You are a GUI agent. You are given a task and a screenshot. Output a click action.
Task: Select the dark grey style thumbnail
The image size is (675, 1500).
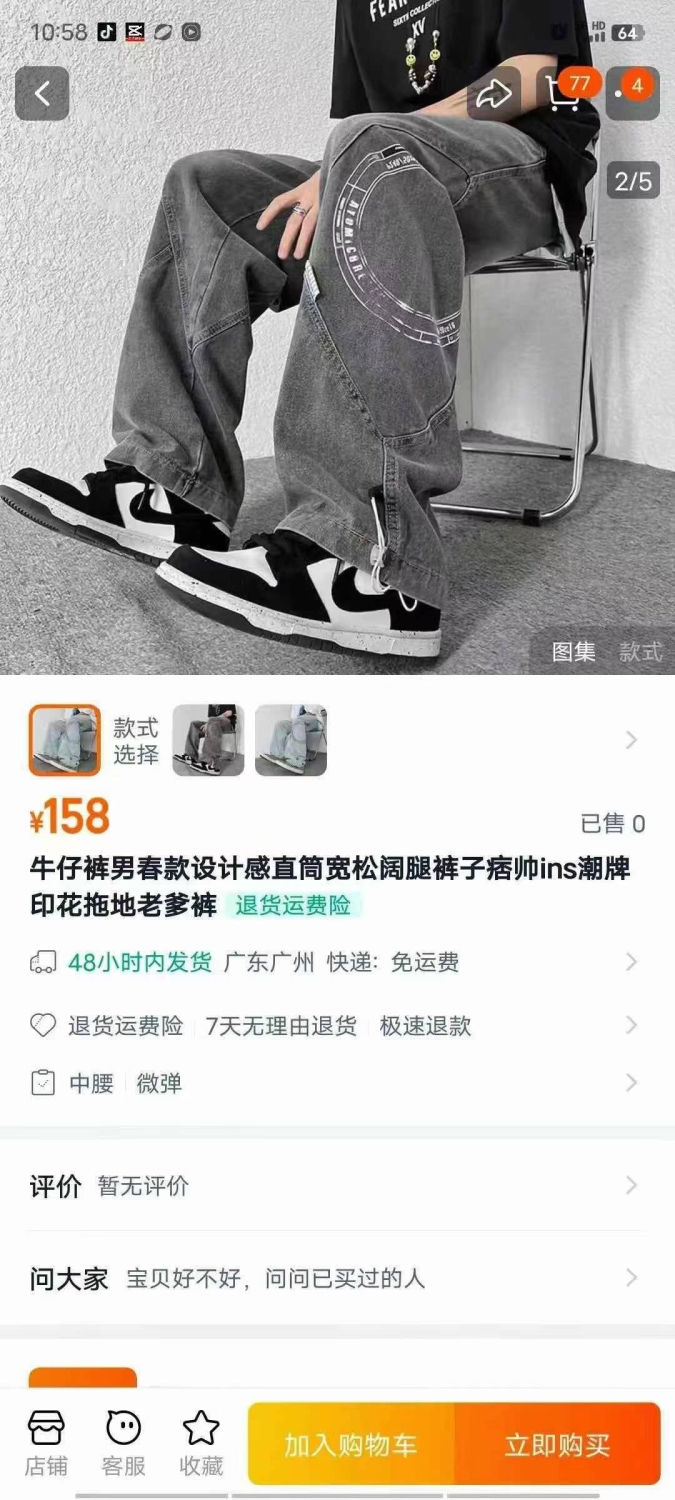(209, 740)
